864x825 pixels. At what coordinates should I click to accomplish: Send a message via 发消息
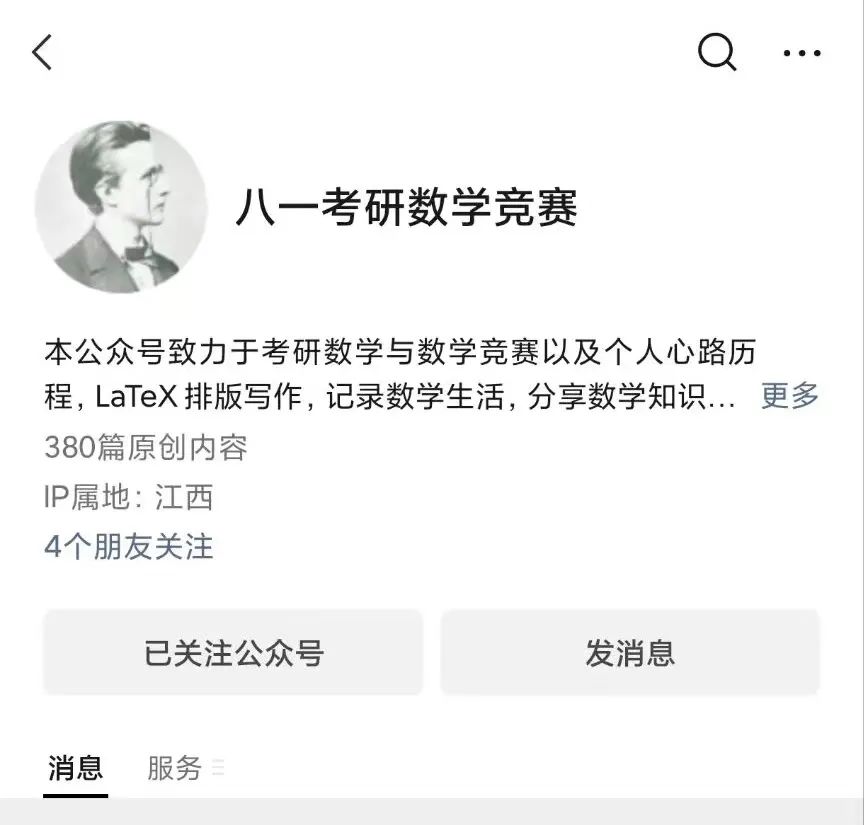(630, 653)
